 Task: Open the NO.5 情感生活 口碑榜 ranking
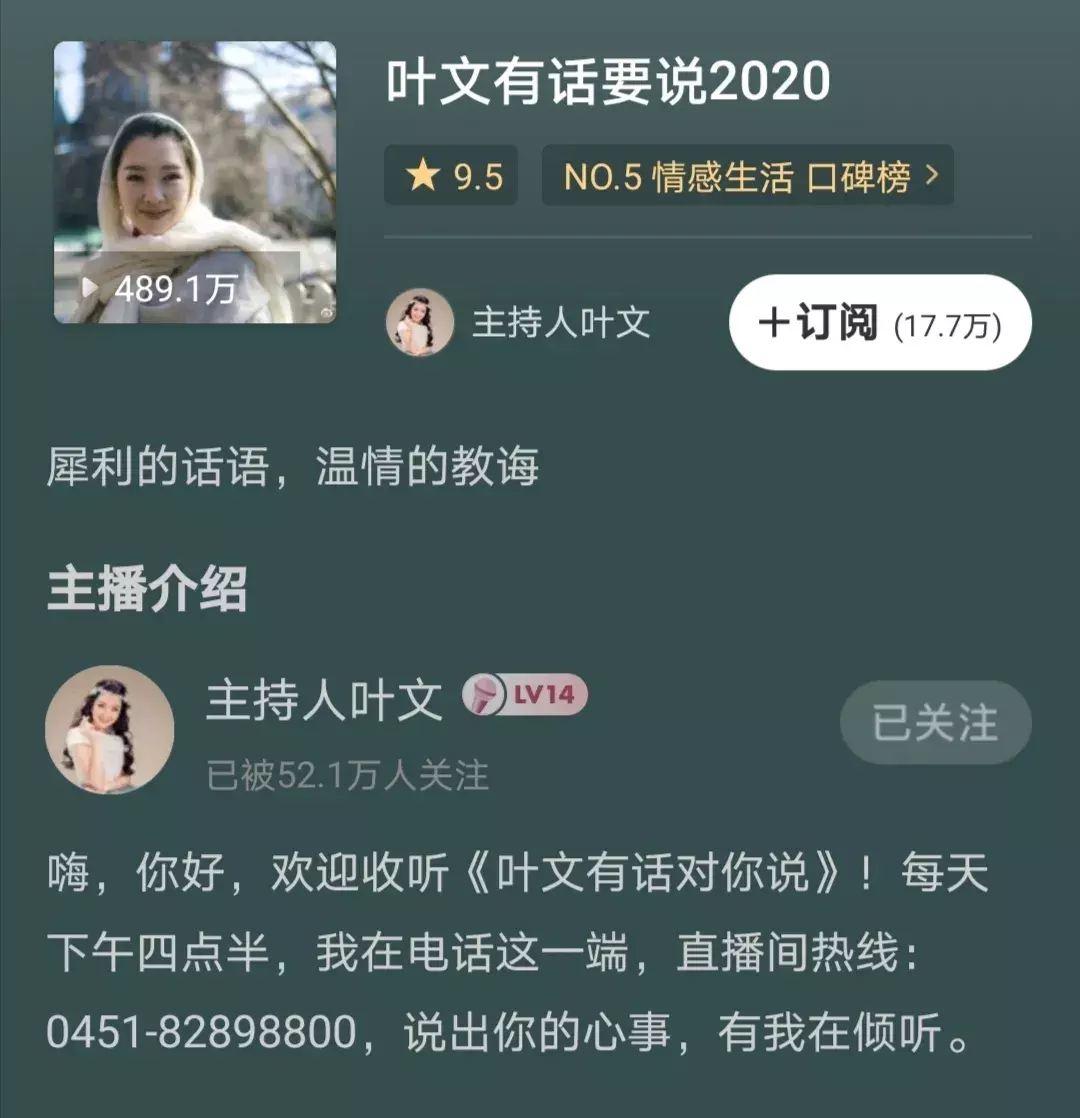point(747,176)
